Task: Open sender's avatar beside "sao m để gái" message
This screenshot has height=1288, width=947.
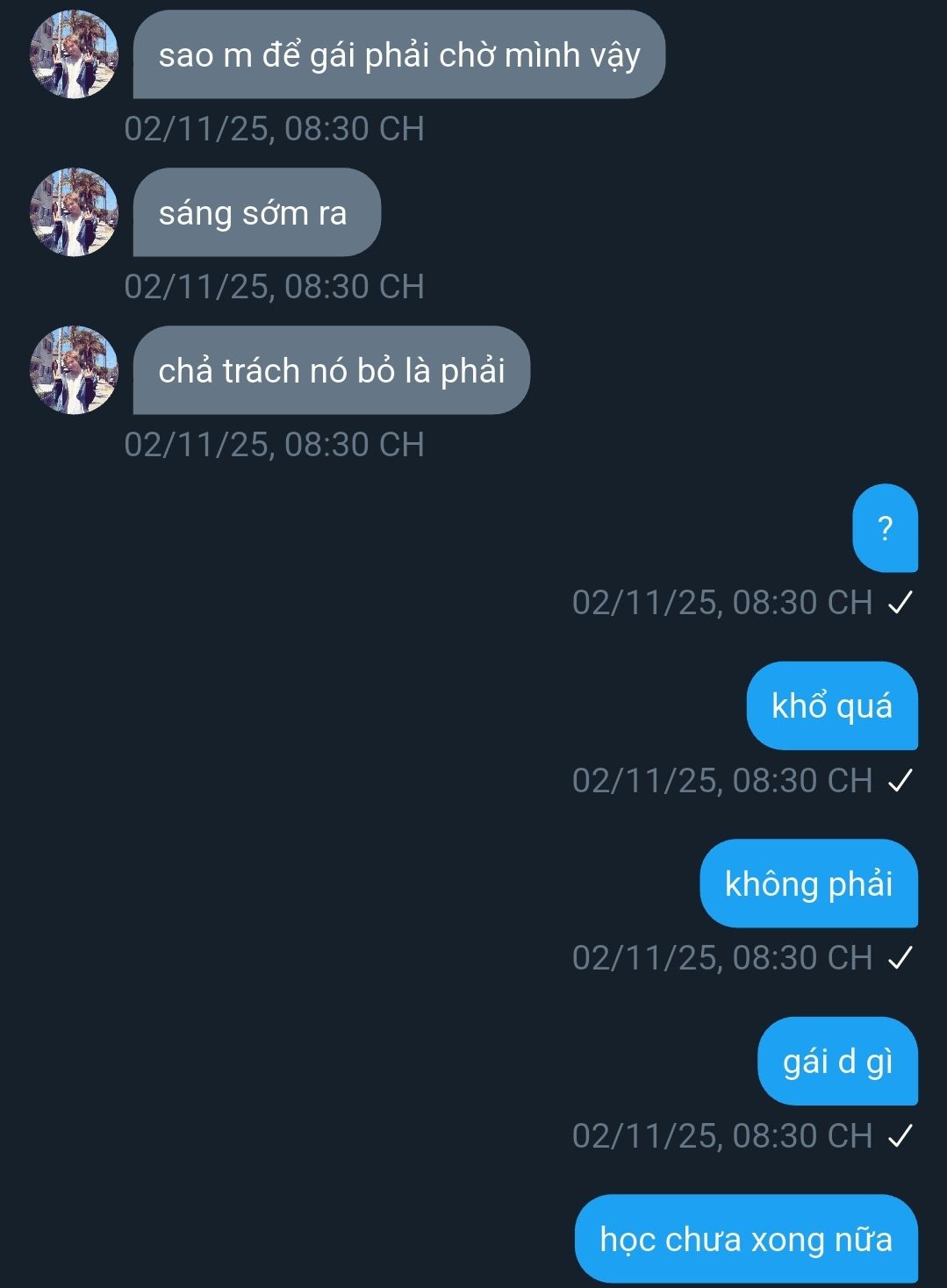Action: pyautogui.click(x=75, y=54)
